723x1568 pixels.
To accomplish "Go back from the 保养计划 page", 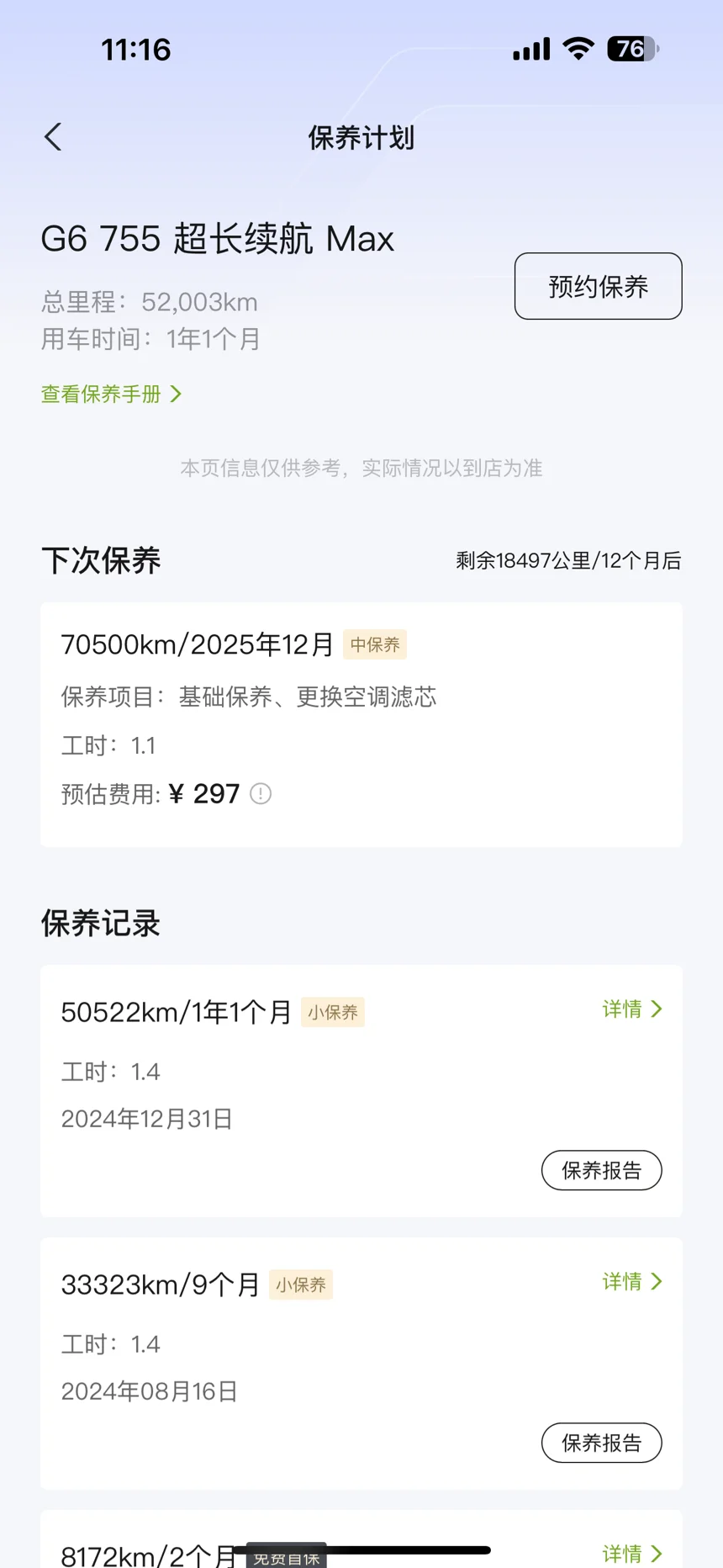I will pyautogui.click(x=53, y=137).
